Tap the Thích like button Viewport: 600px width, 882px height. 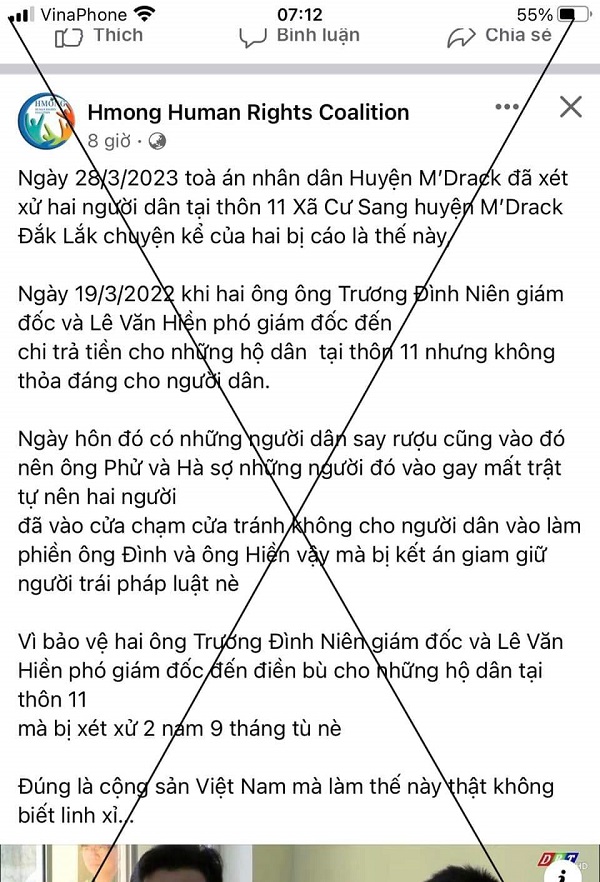click(x=98, y=37)
